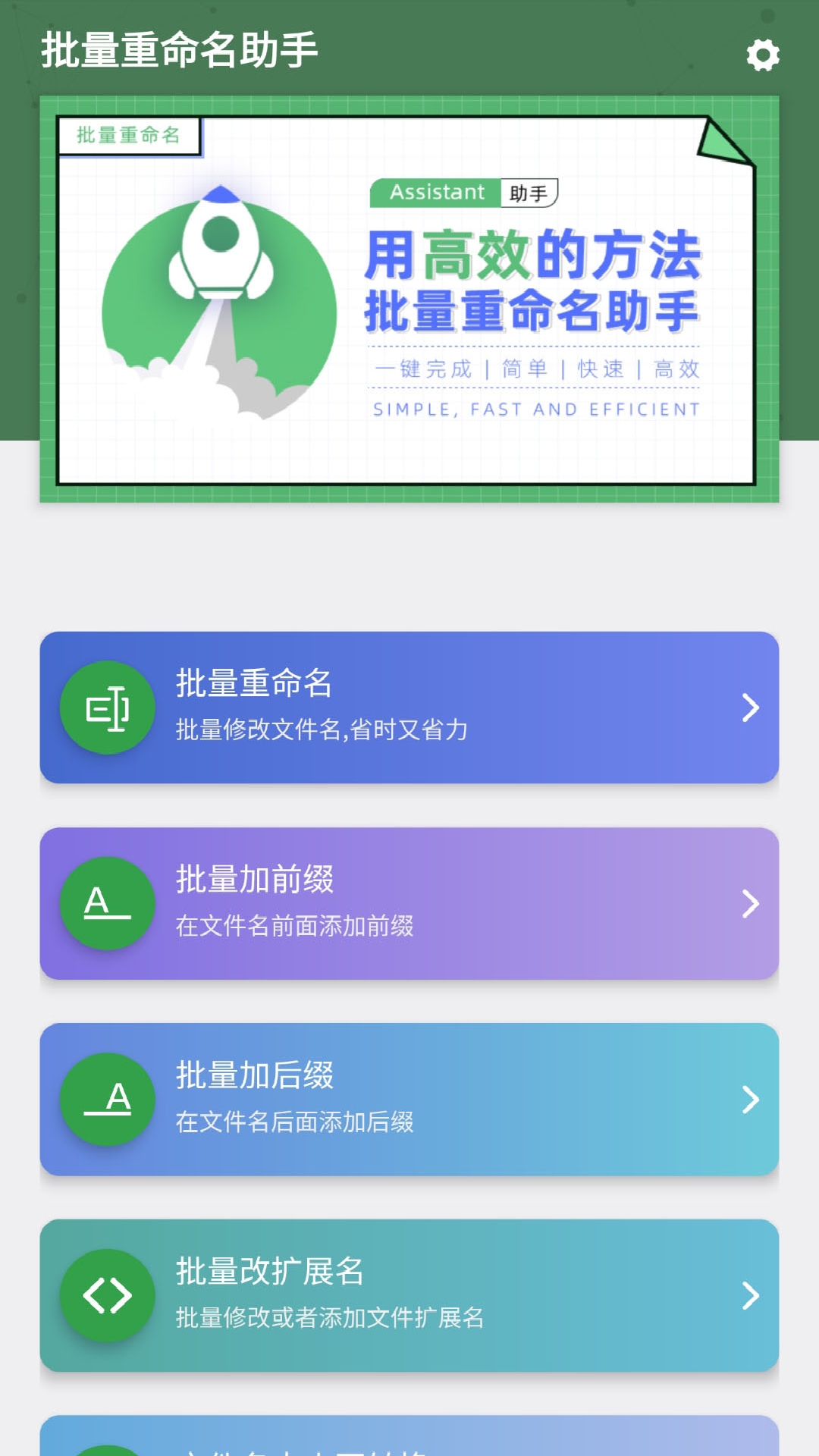Click the green icon on the bottom partially visible card
Image resolution: width=819 pixels, height=1456 pixels.
[108, 1448]
